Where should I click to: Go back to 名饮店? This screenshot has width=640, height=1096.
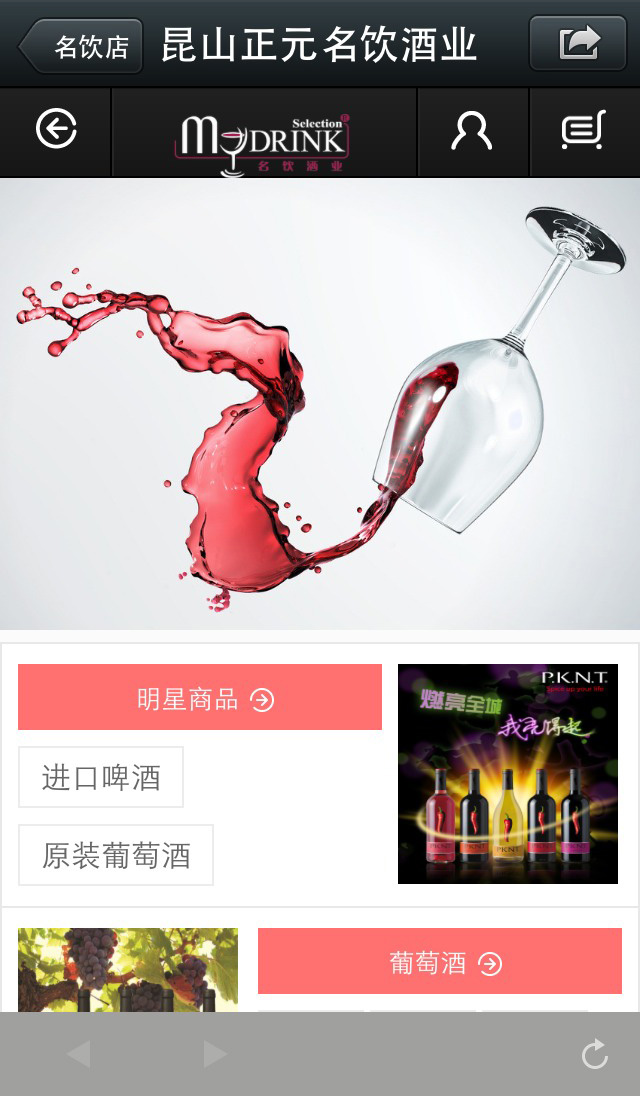[80, 46]
